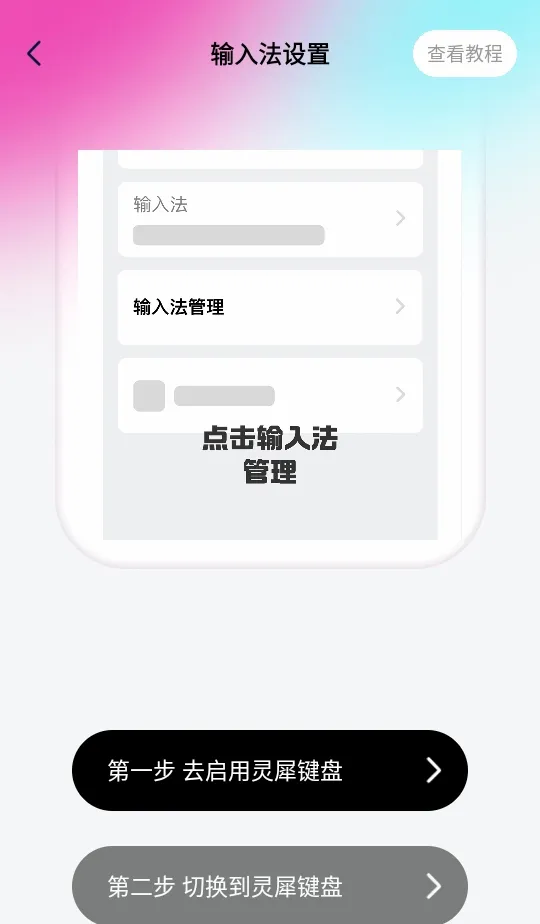Select 第二步 切换到灵犀键盘
Viewport: 540px width, 924px height.
coord(270,885)
